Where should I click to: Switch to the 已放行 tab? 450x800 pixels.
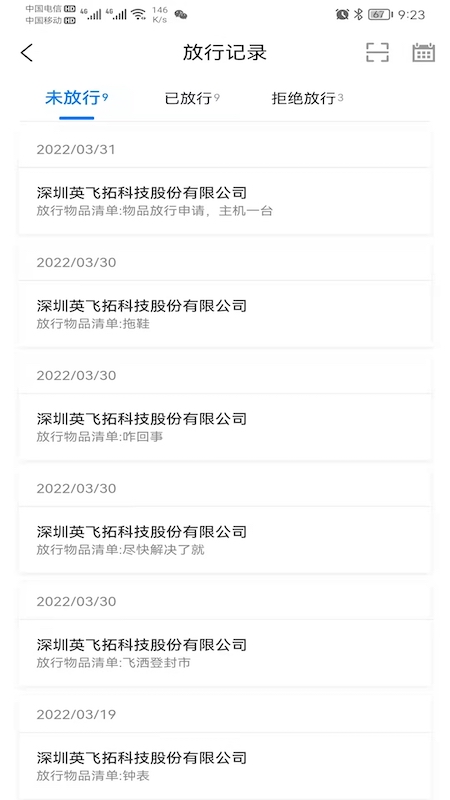[192, 98]
